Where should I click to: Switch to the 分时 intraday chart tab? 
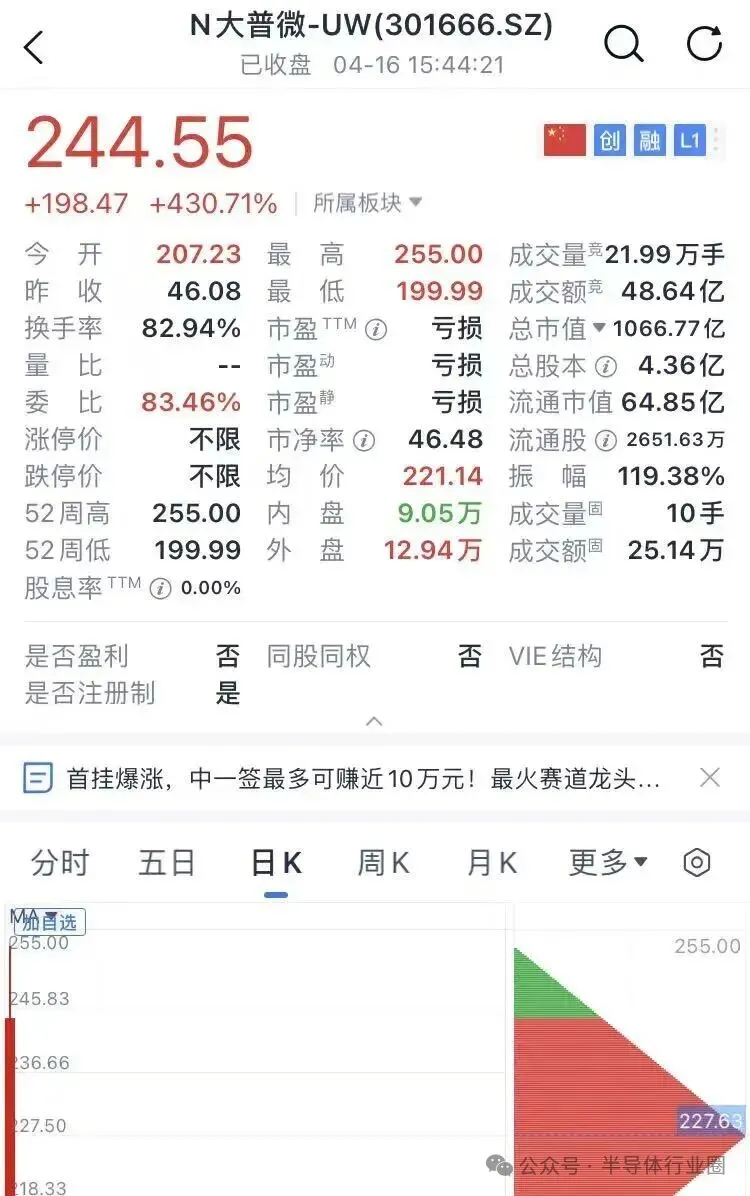(x=62, y=862)
